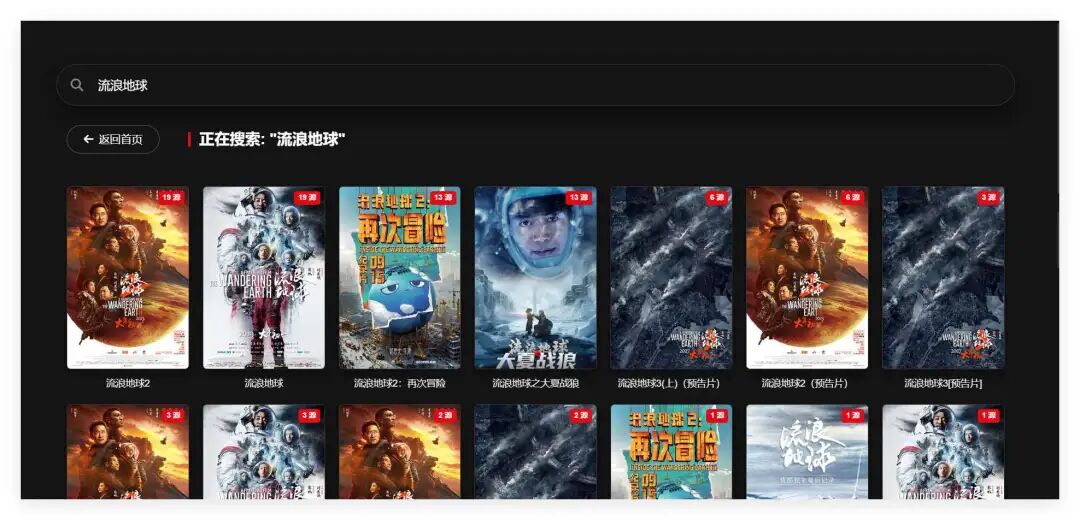
Task: Select 流浪地球2：再次冒险 result
Action: (400, 278)
